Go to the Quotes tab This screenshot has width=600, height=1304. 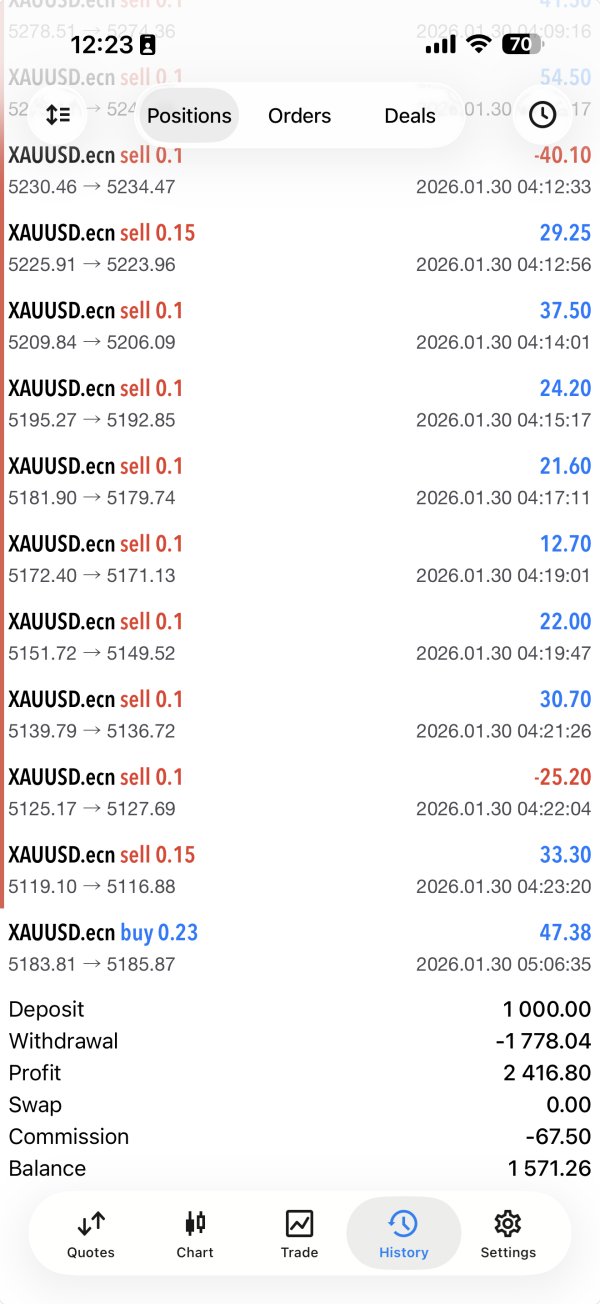[91, 1234]
